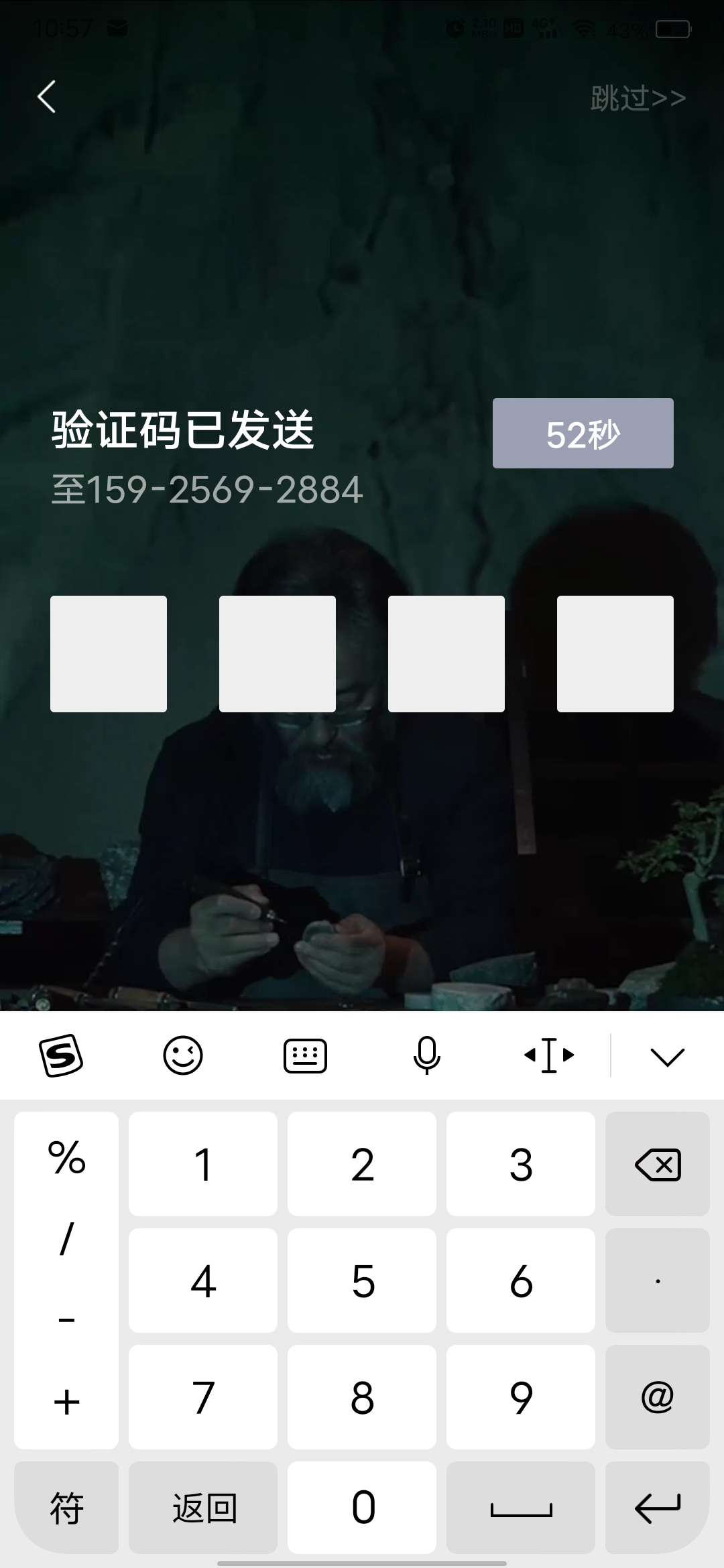
Task: Open cursor movement tool on keyboard
Action: coord(549,1055)
